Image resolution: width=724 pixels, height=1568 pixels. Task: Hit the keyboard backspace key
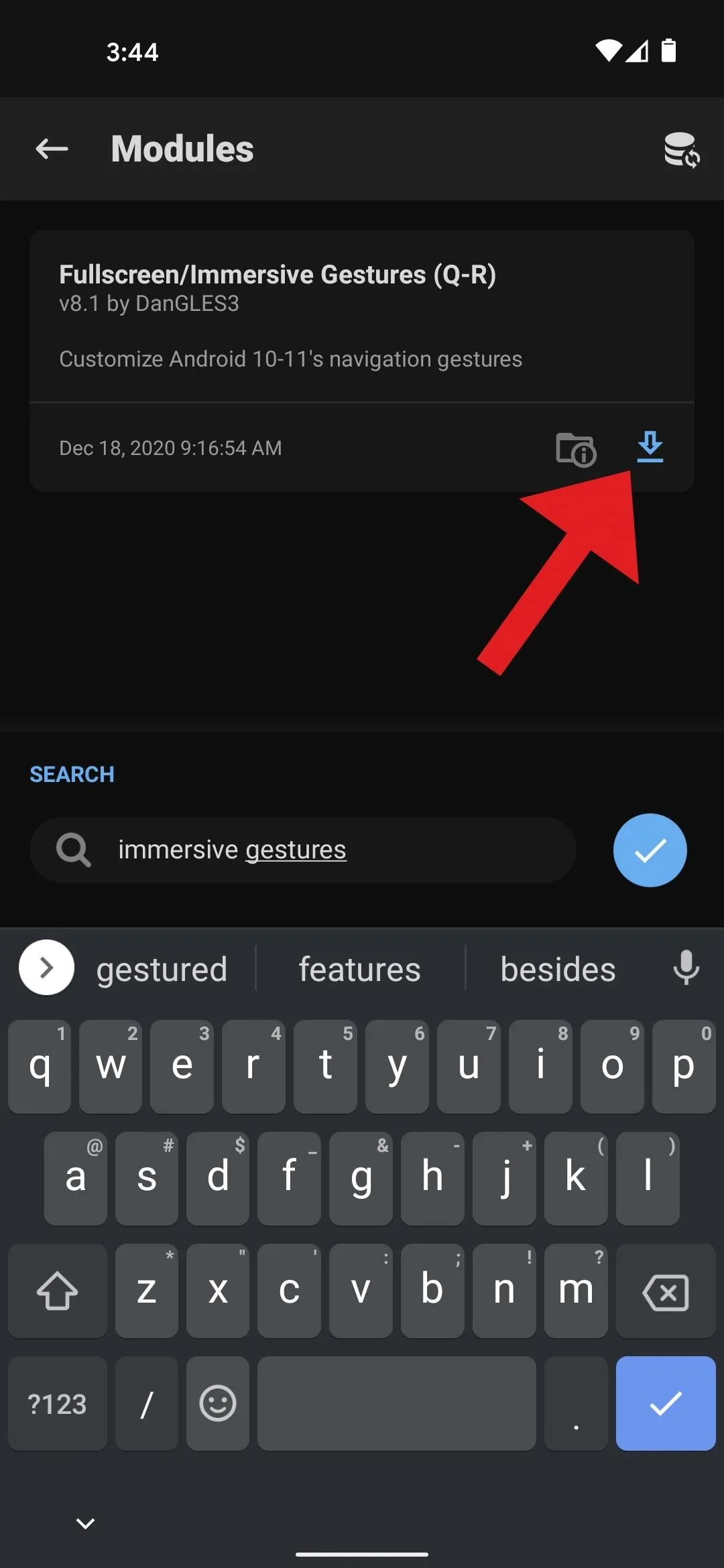pyautogui.click(x=665, y=1291)
